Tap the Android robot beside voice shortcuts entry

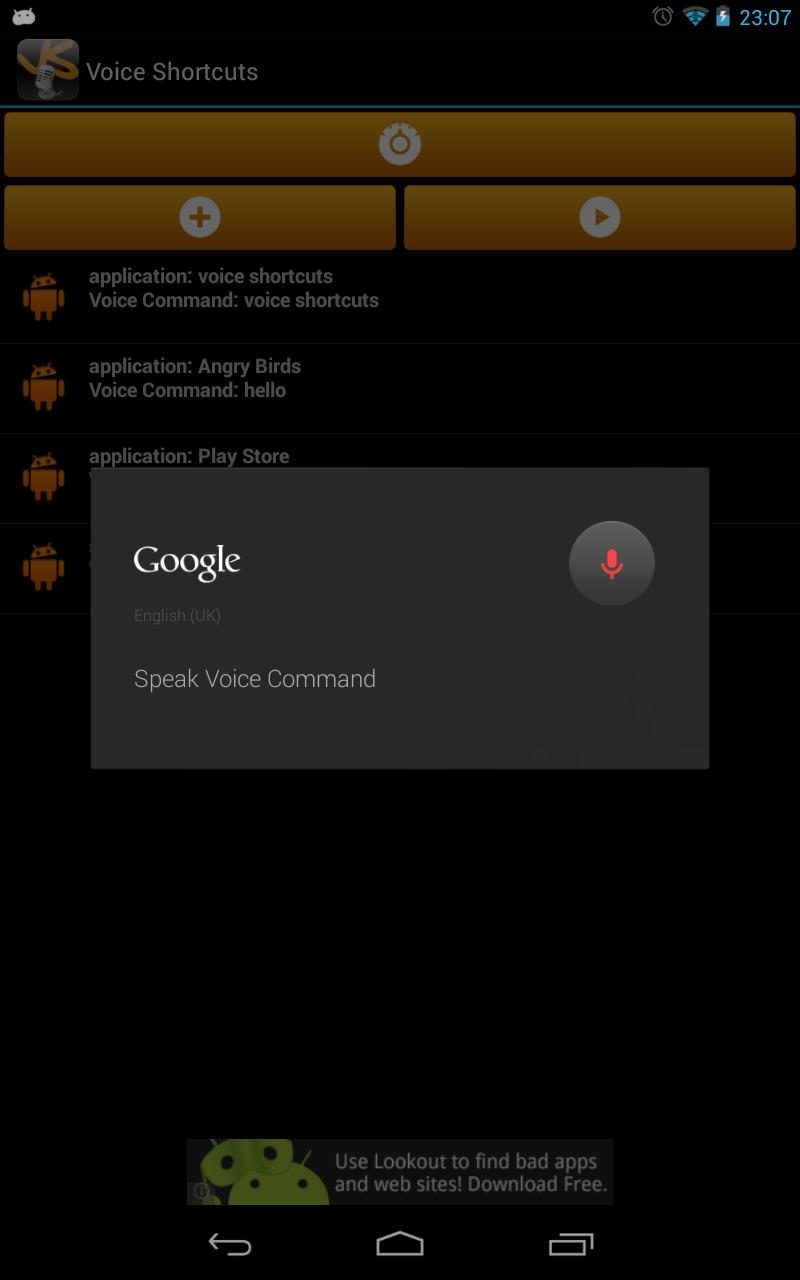click(44, 297)
